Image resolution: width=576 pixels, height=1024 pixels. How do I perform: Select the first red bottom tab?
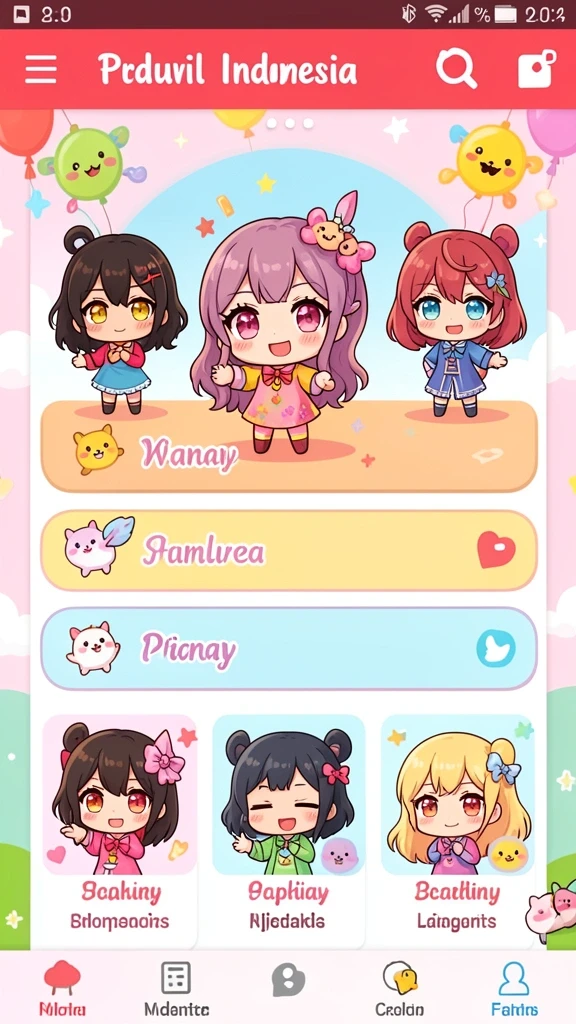(x=62, y=989)
